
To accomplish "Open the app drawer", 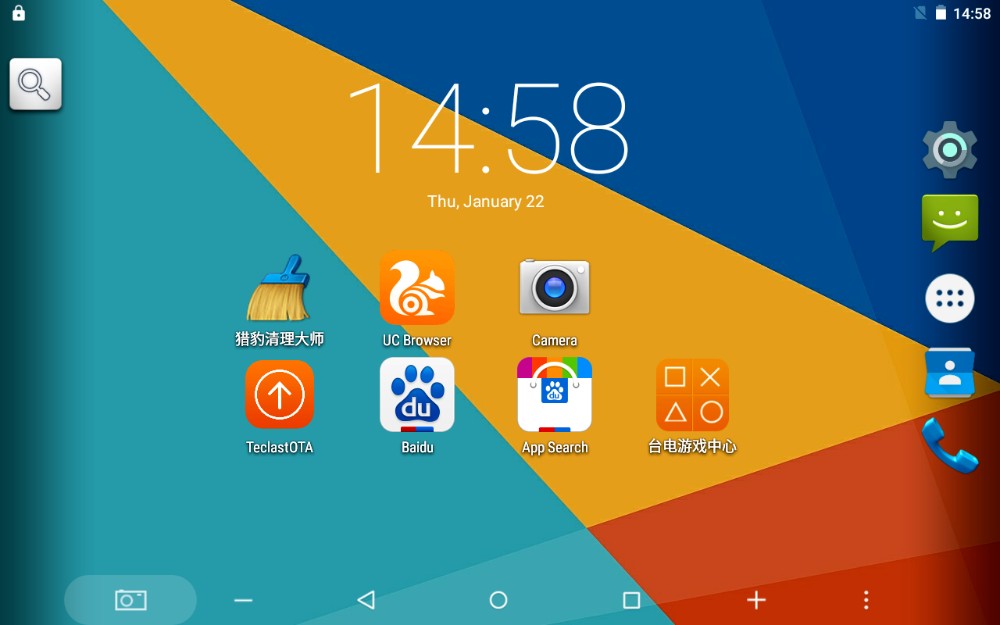I will tap(949, 298).
